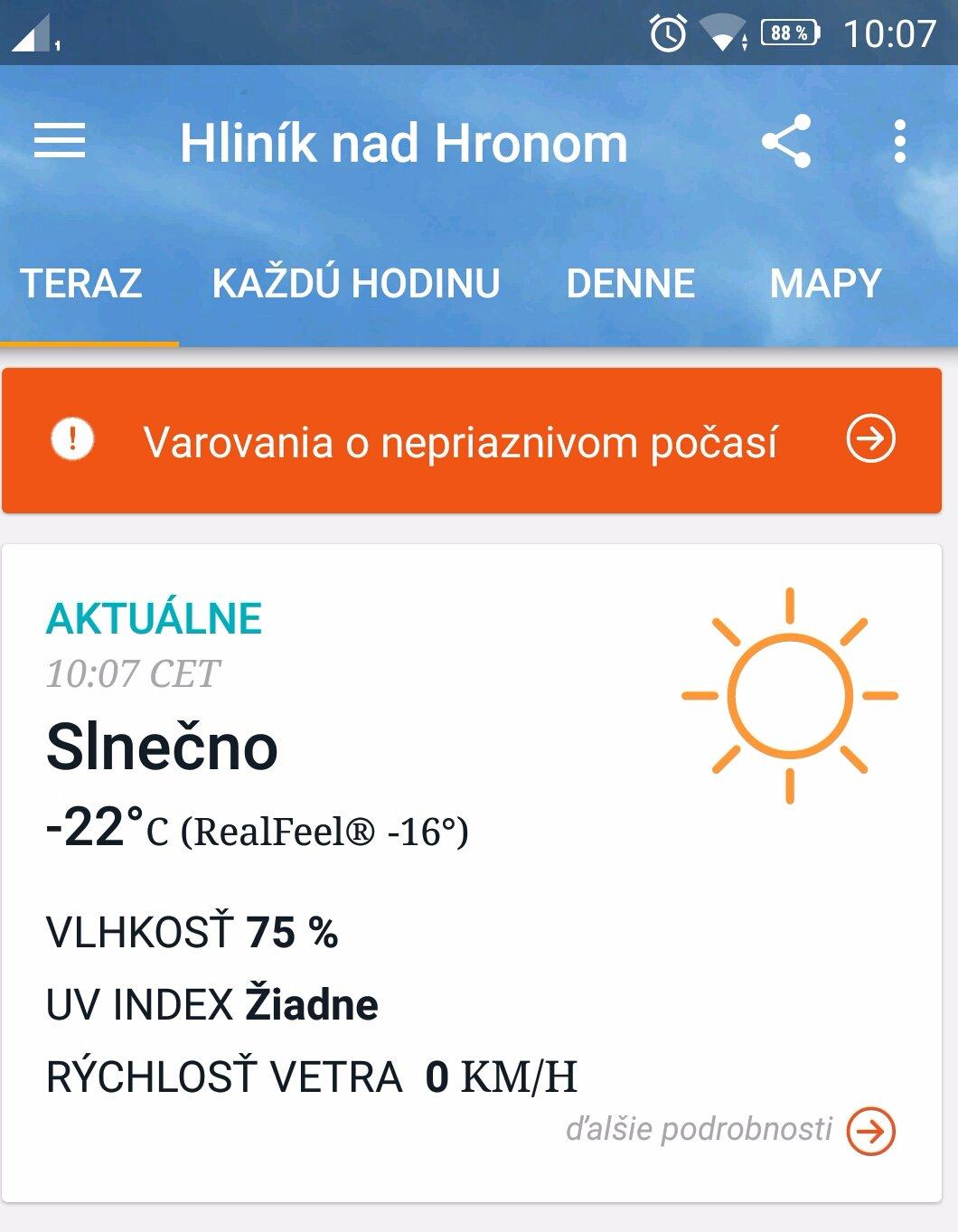Select the TERAZ tab

(81, 284)
